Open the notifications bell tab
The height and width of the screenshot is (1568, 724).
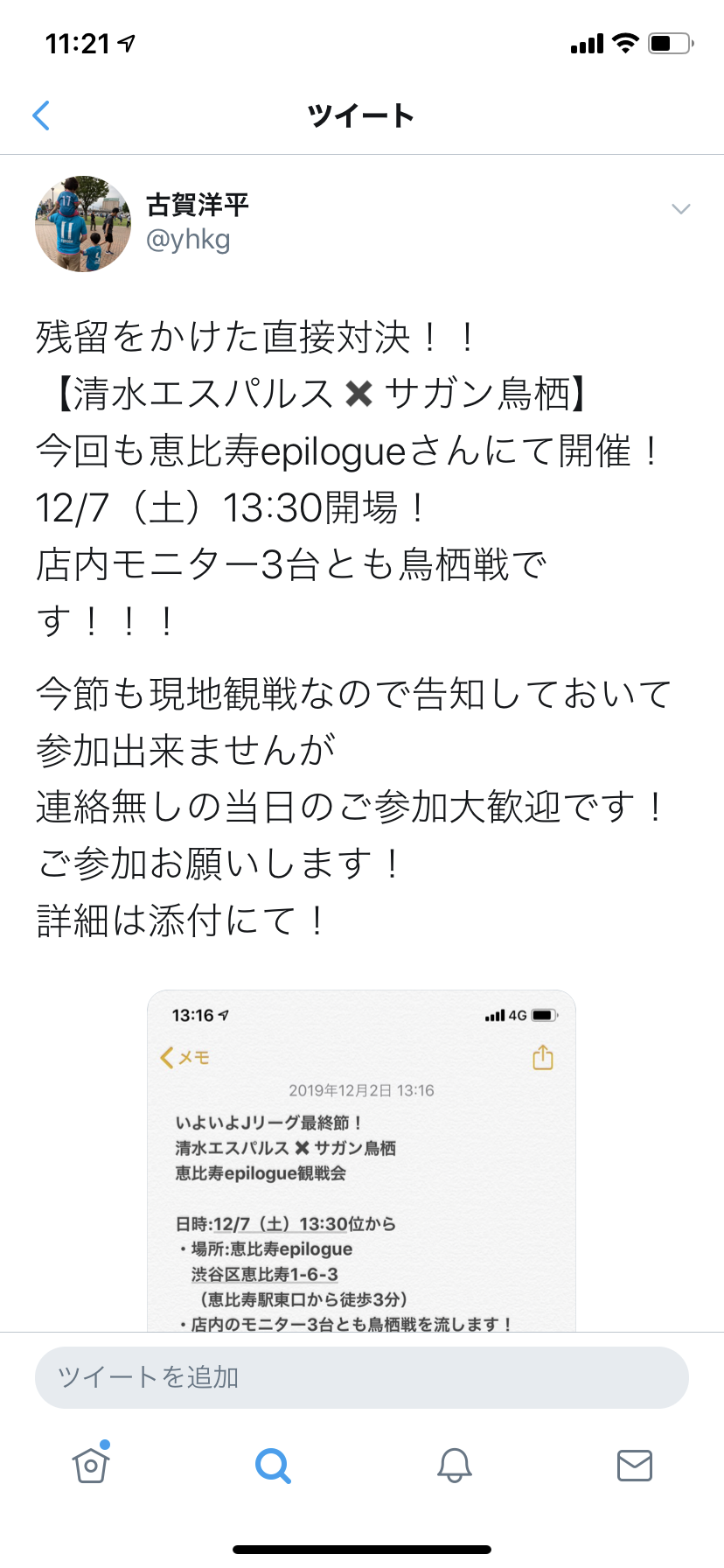[x=455, y=1465]
